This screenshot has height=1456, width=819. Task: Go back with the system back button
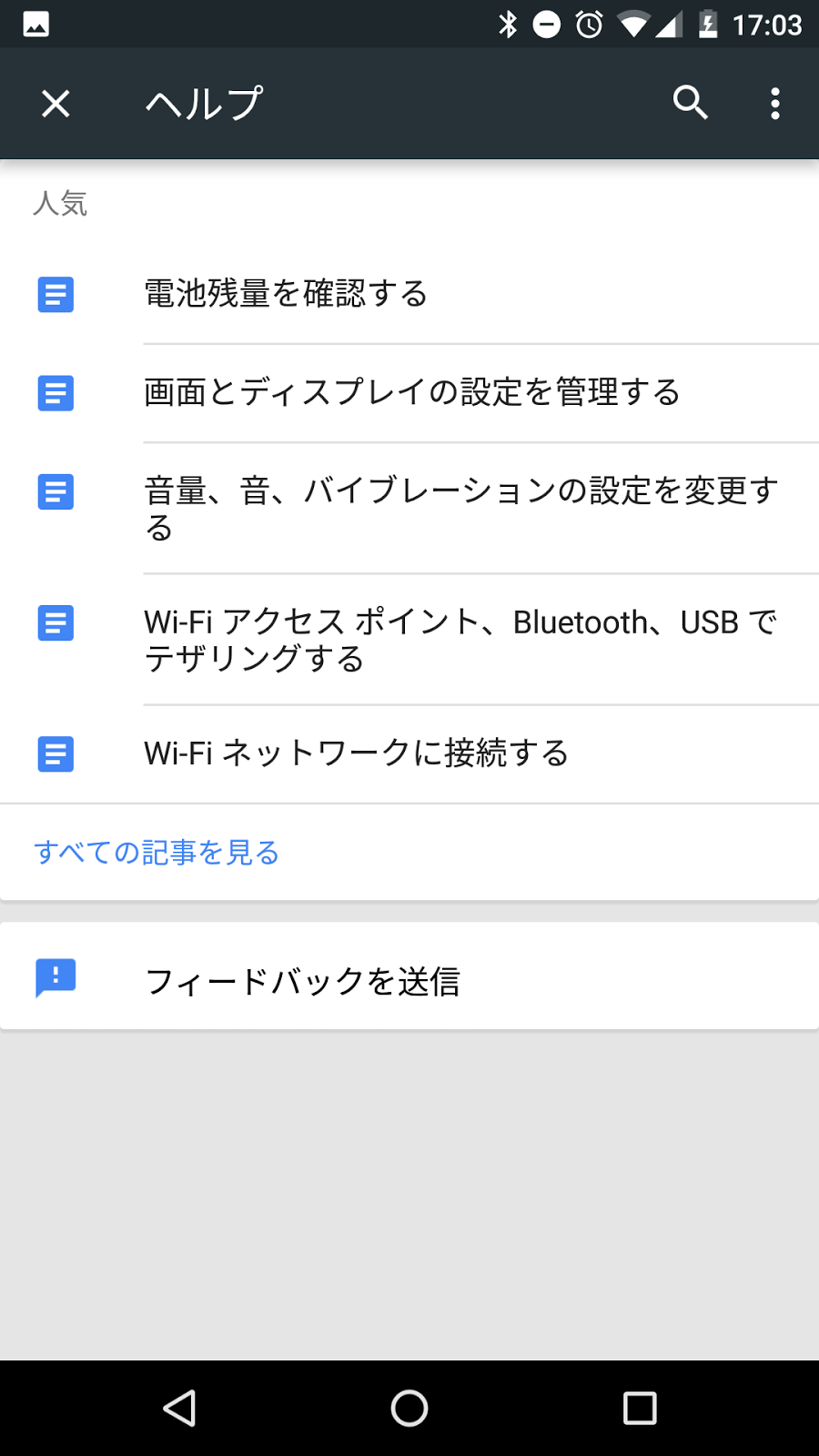[179, 1408]
